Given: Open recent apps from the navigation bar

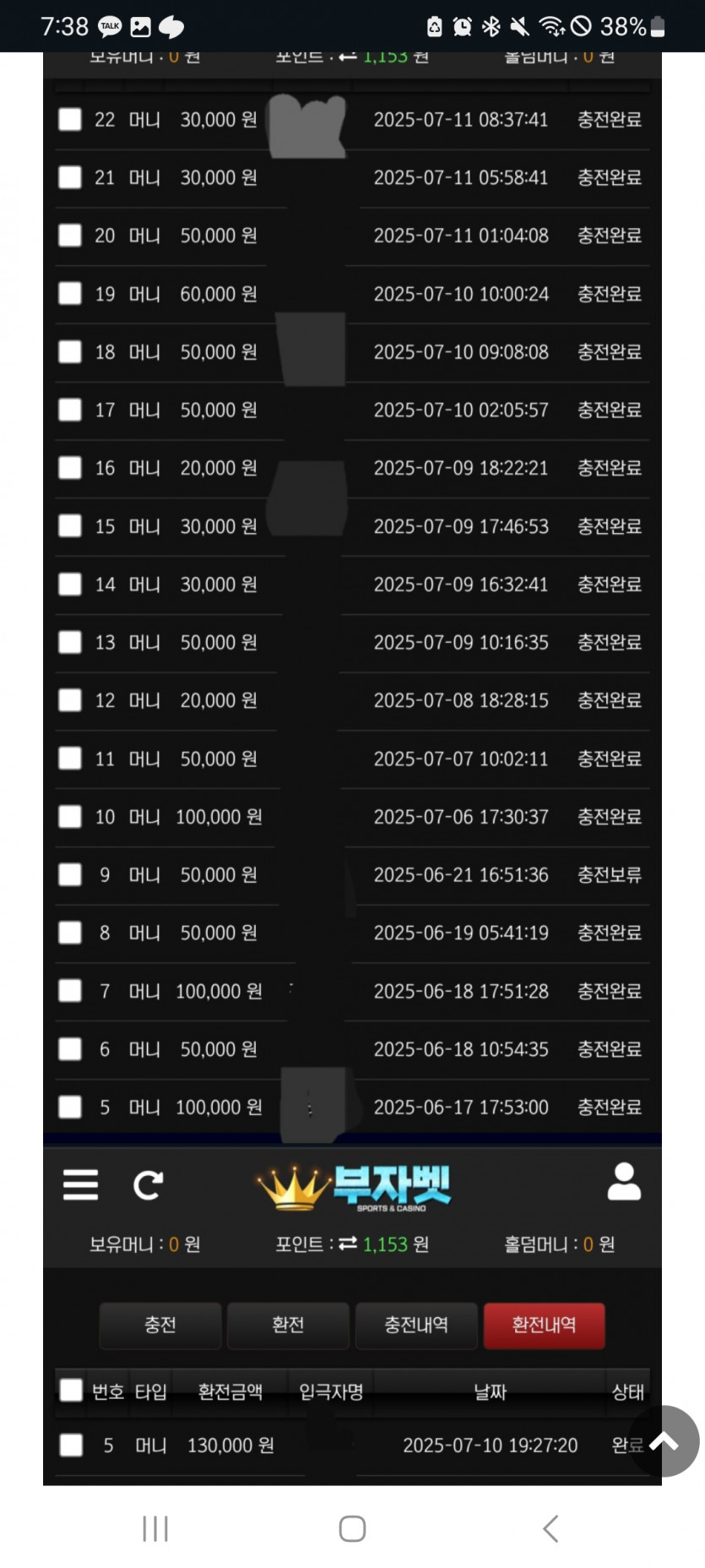Looking at the screenshot, I should click(155, 1528).
